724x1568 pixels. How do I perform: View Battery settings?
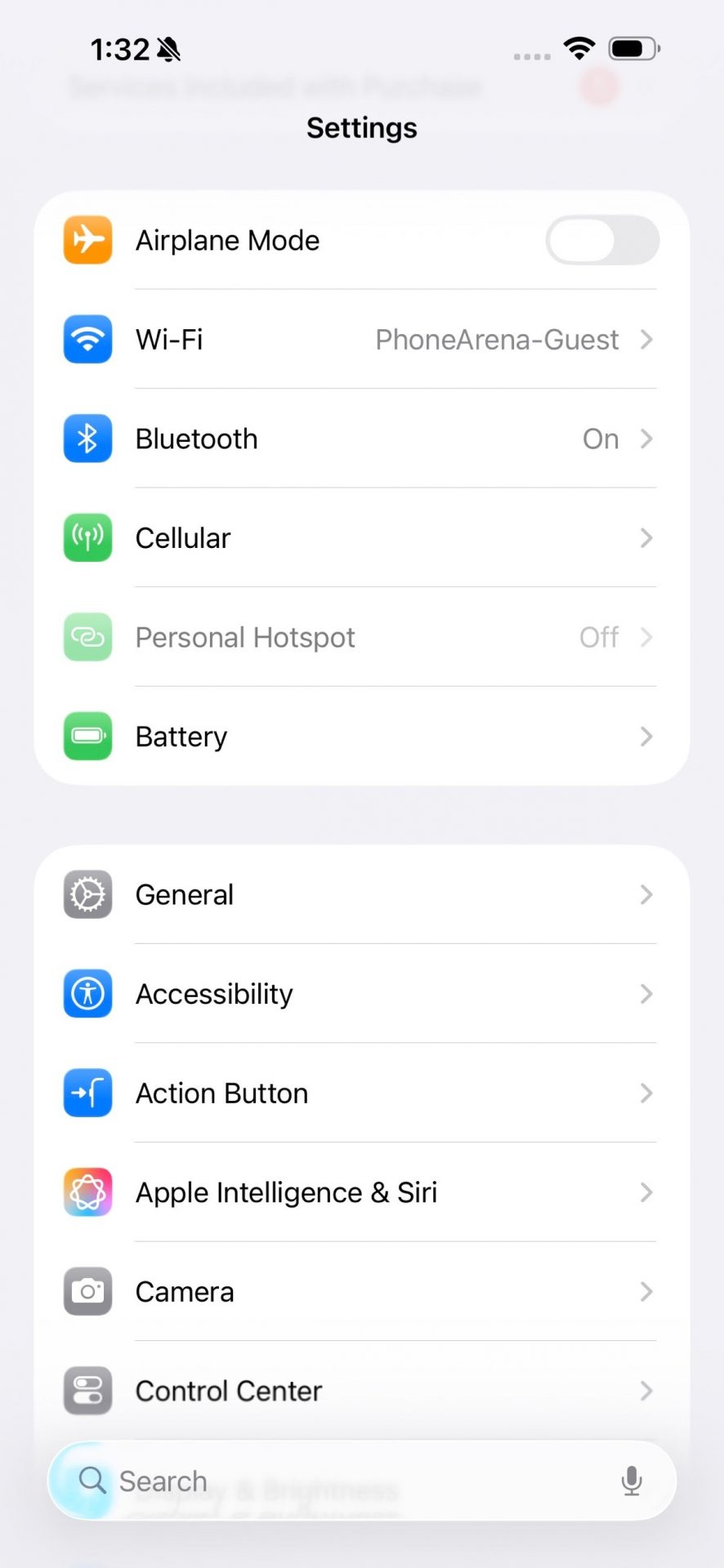361,737
